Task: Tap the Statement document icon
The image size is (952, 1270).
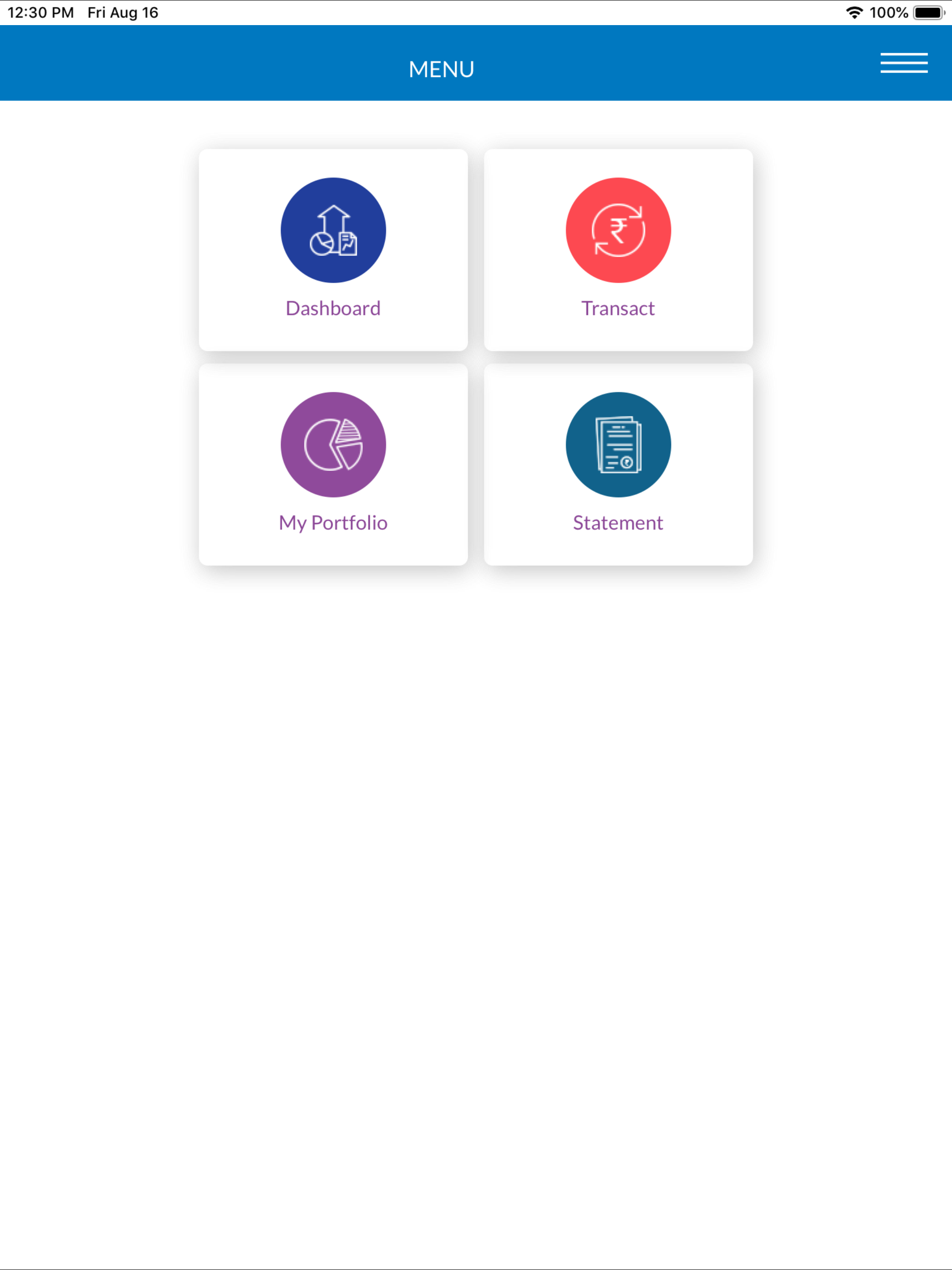Action: [618, 445]
